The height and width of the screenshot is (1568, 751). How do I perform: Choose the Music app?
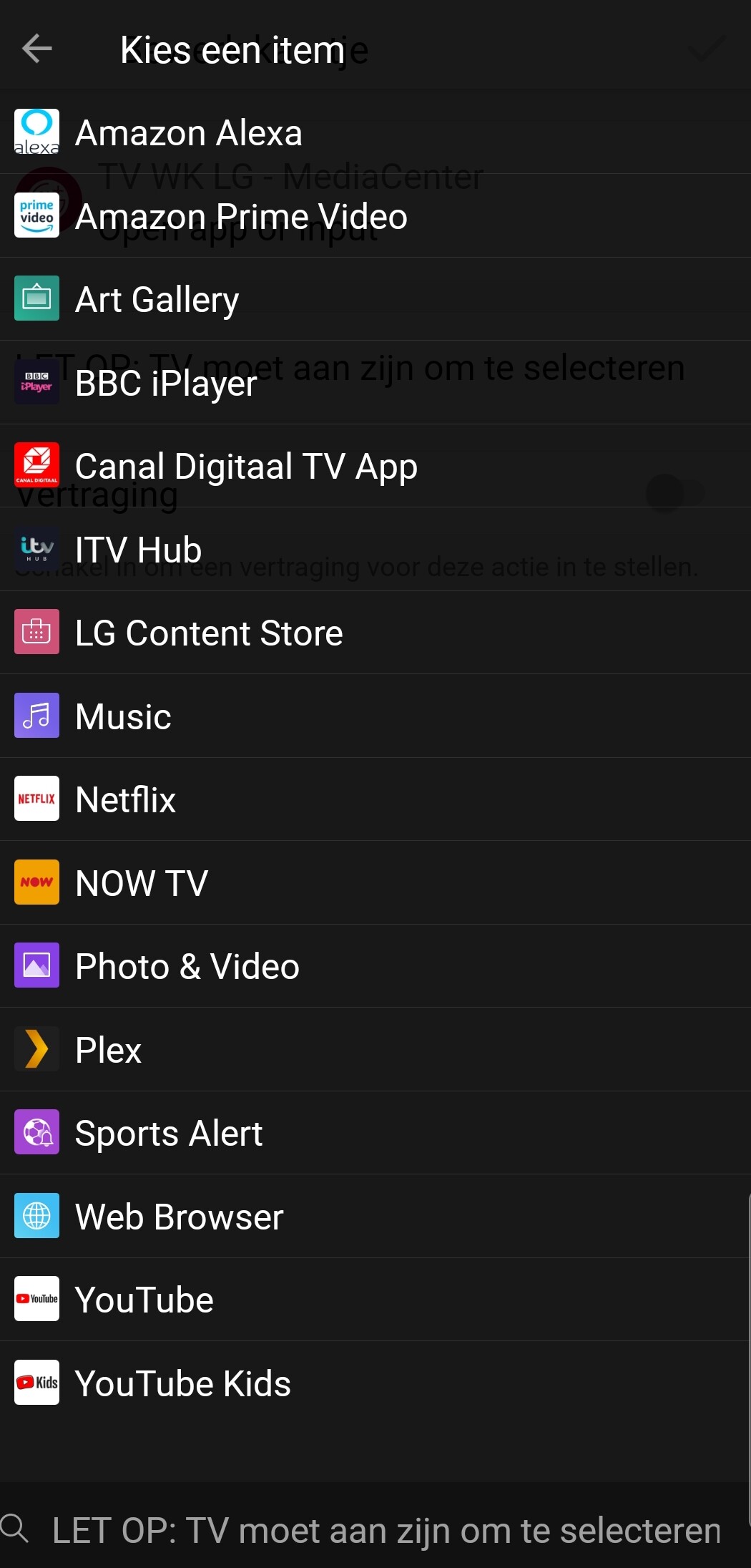tap(123, 716)
